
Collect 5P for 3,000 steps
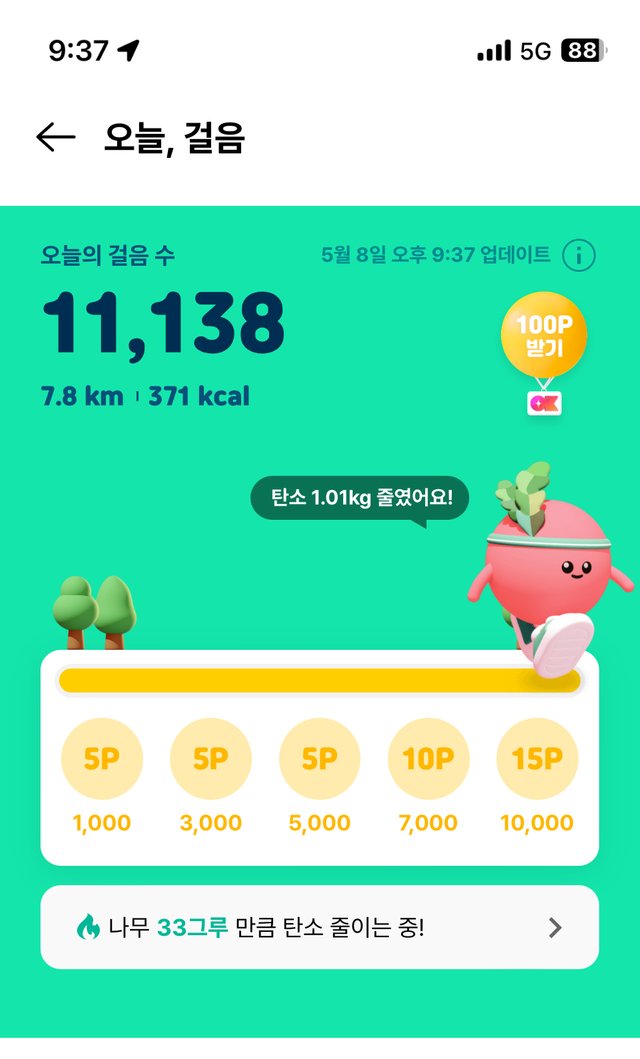(211, 759)
